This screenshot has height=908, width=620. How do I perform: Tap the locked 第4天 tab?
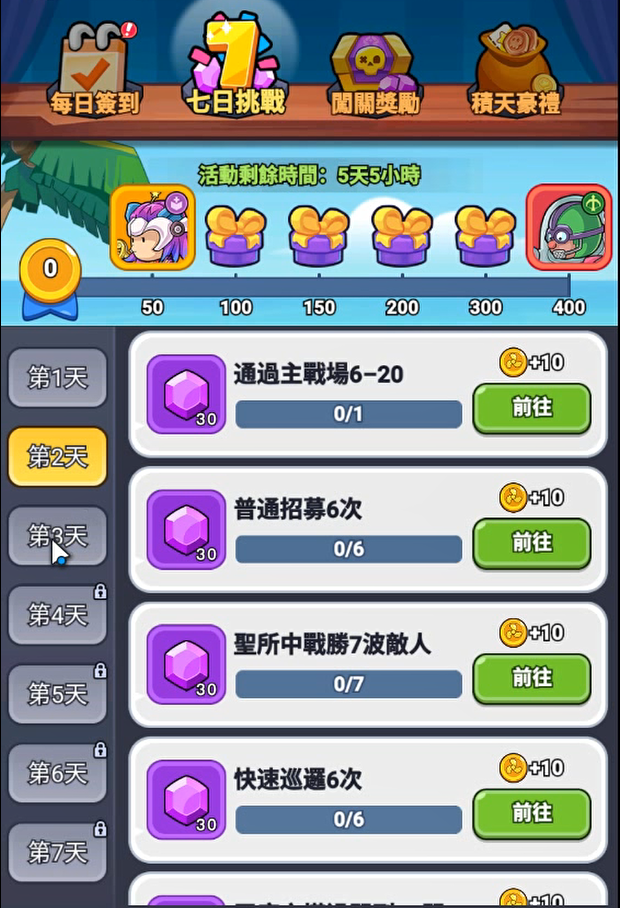(58, 614)
